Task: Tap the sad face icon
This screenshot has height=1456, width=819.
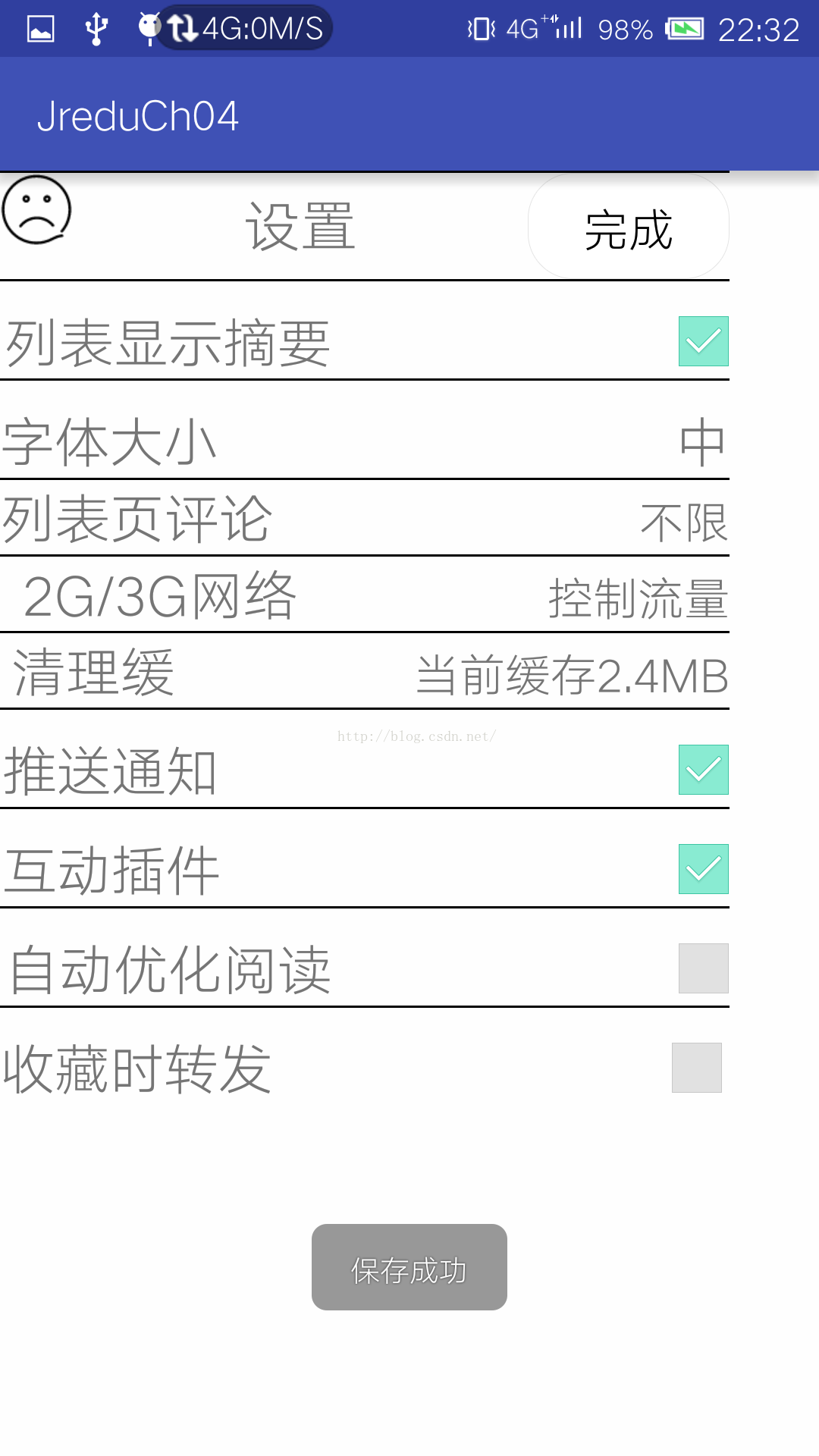Action: point(36,210)
